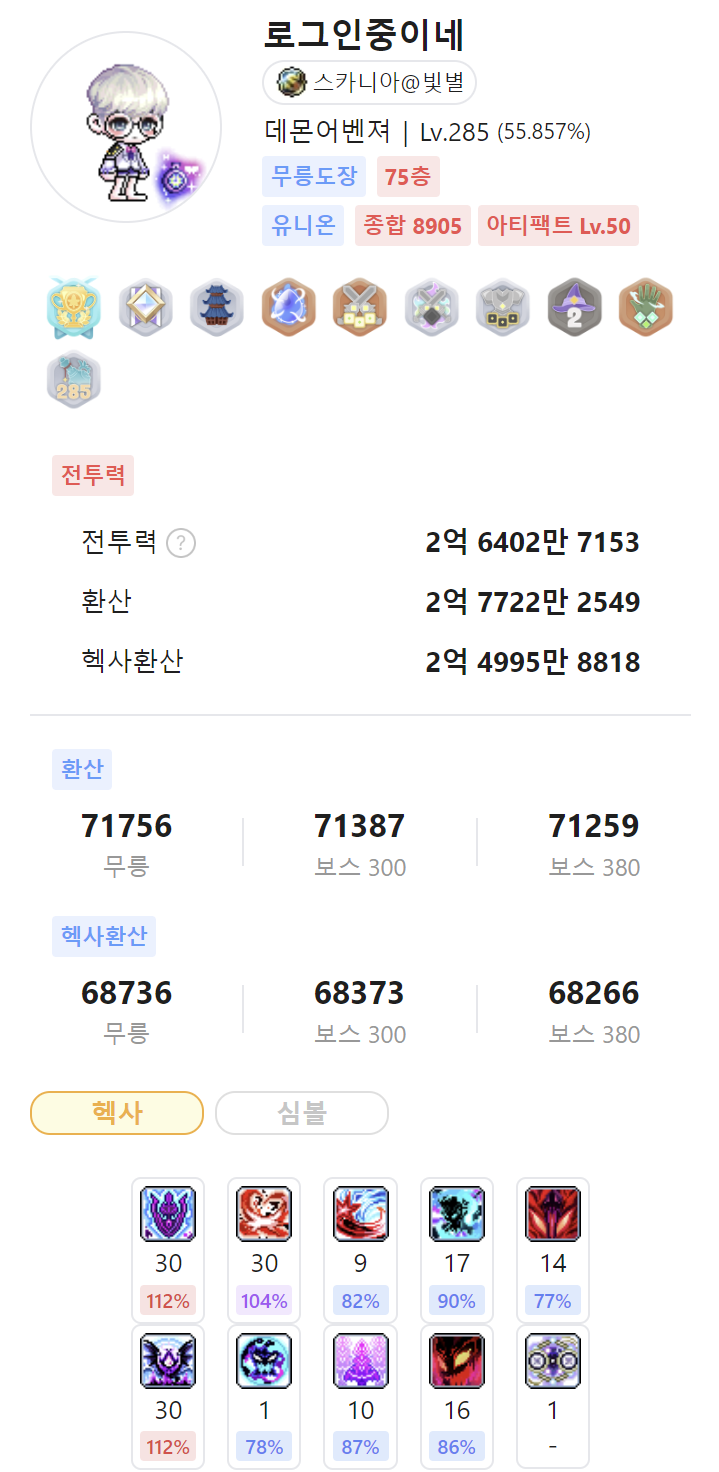Switch to the 심볼 tab

click(x=302, y=1113)
